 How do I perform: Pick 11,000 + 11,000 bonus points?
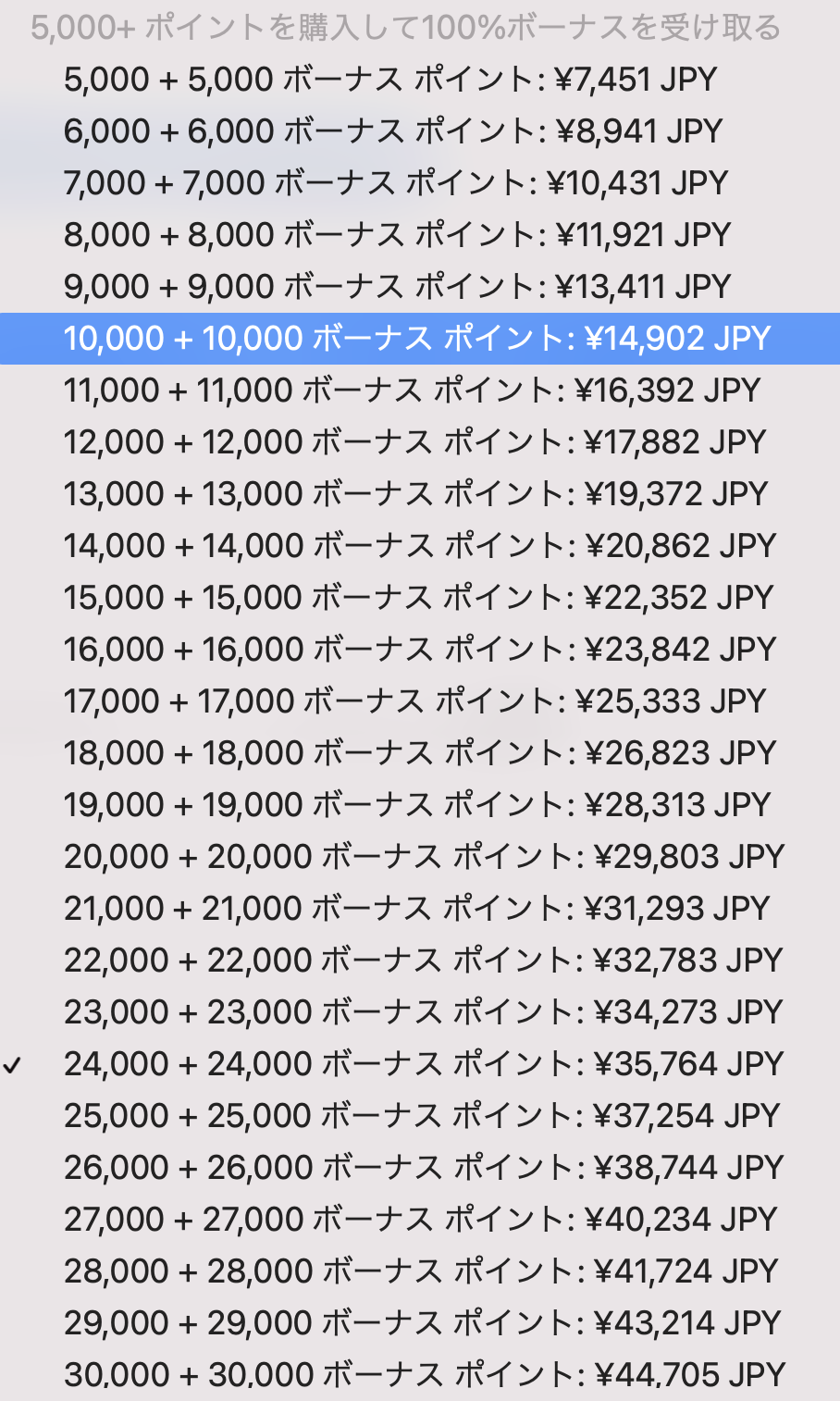[x=420, y=391]
